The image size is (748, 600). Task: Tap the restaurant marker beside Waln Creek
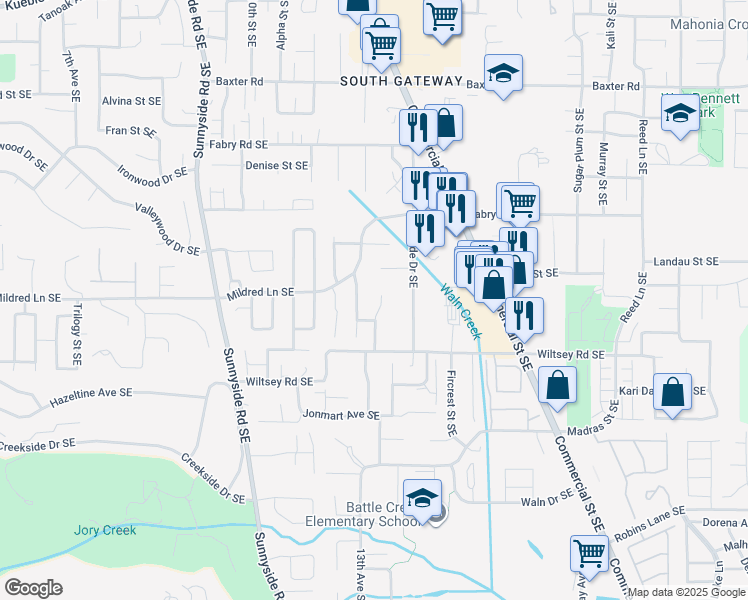tap(426, 229)
